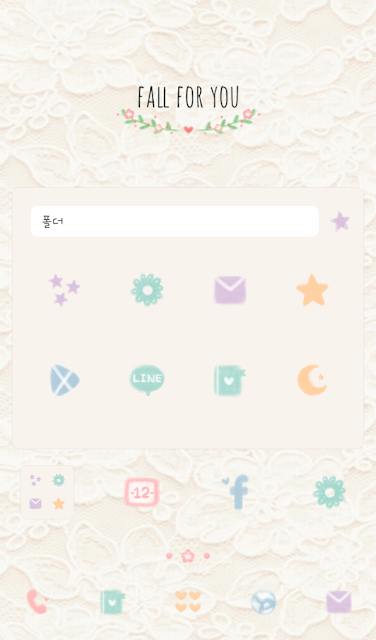Launch the globe browser in the dock
Screen dimensions: 376x640
point(263,602)
